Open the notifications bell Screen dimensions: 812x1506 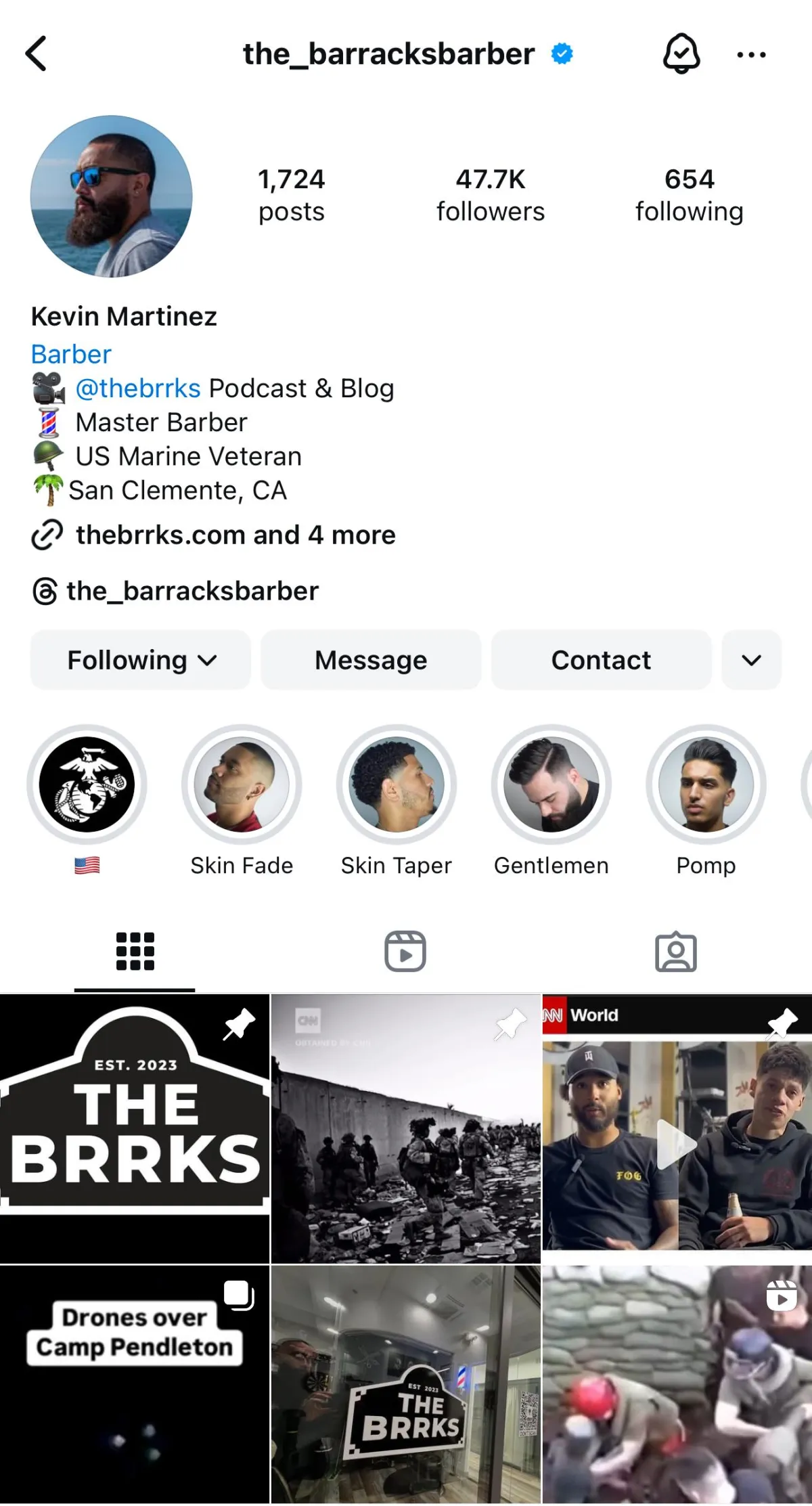681,53
